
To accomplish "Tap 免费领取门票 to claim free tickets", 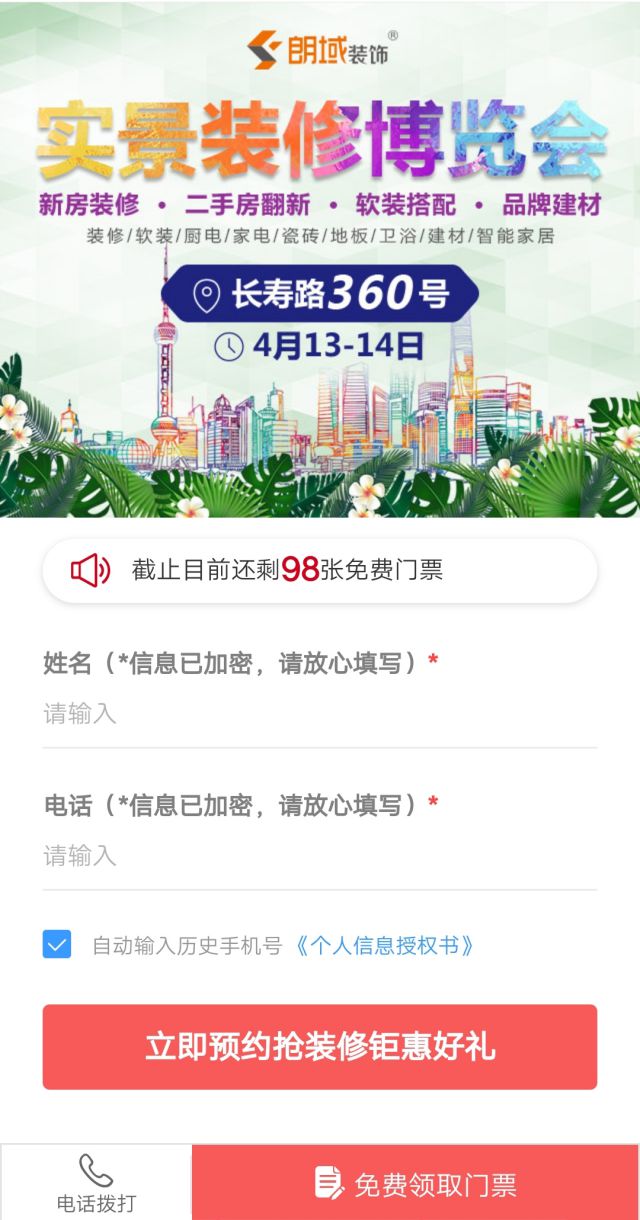I will [415, 1183].
